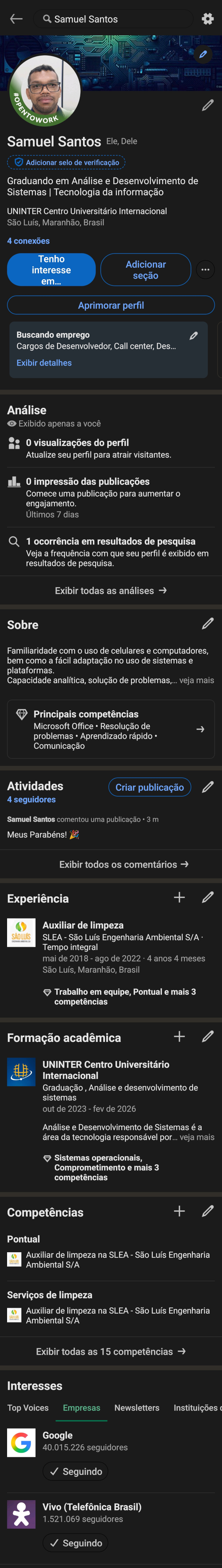This screenshot has height=1568, width=222.
Task: Show all comments with Exibir todos os comentários
Action: tap(124, 864)
